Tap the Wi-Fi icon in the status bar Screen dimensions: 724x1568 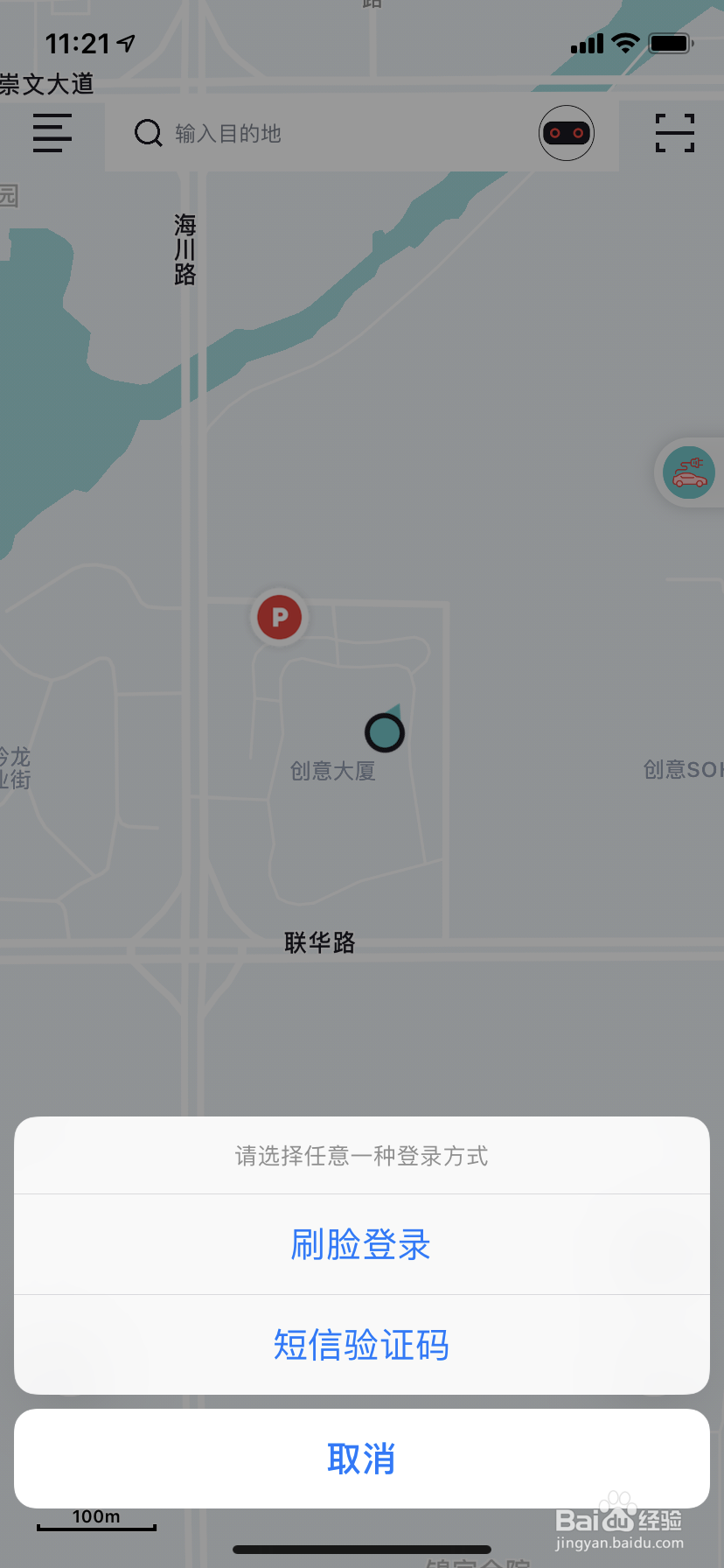click(x=628, y=43)
